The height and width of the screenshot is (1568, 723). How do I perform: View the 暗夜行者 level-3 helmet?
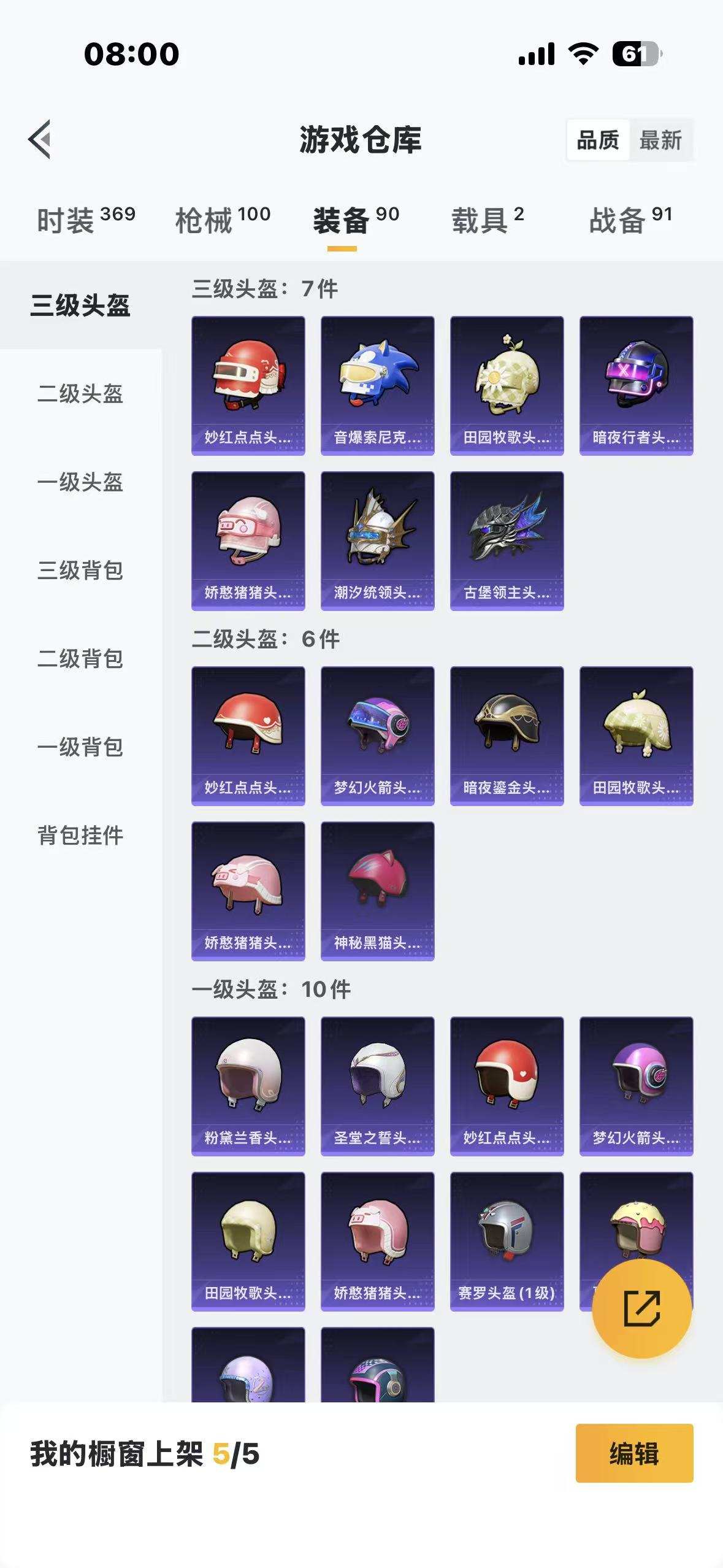[636, 385]
